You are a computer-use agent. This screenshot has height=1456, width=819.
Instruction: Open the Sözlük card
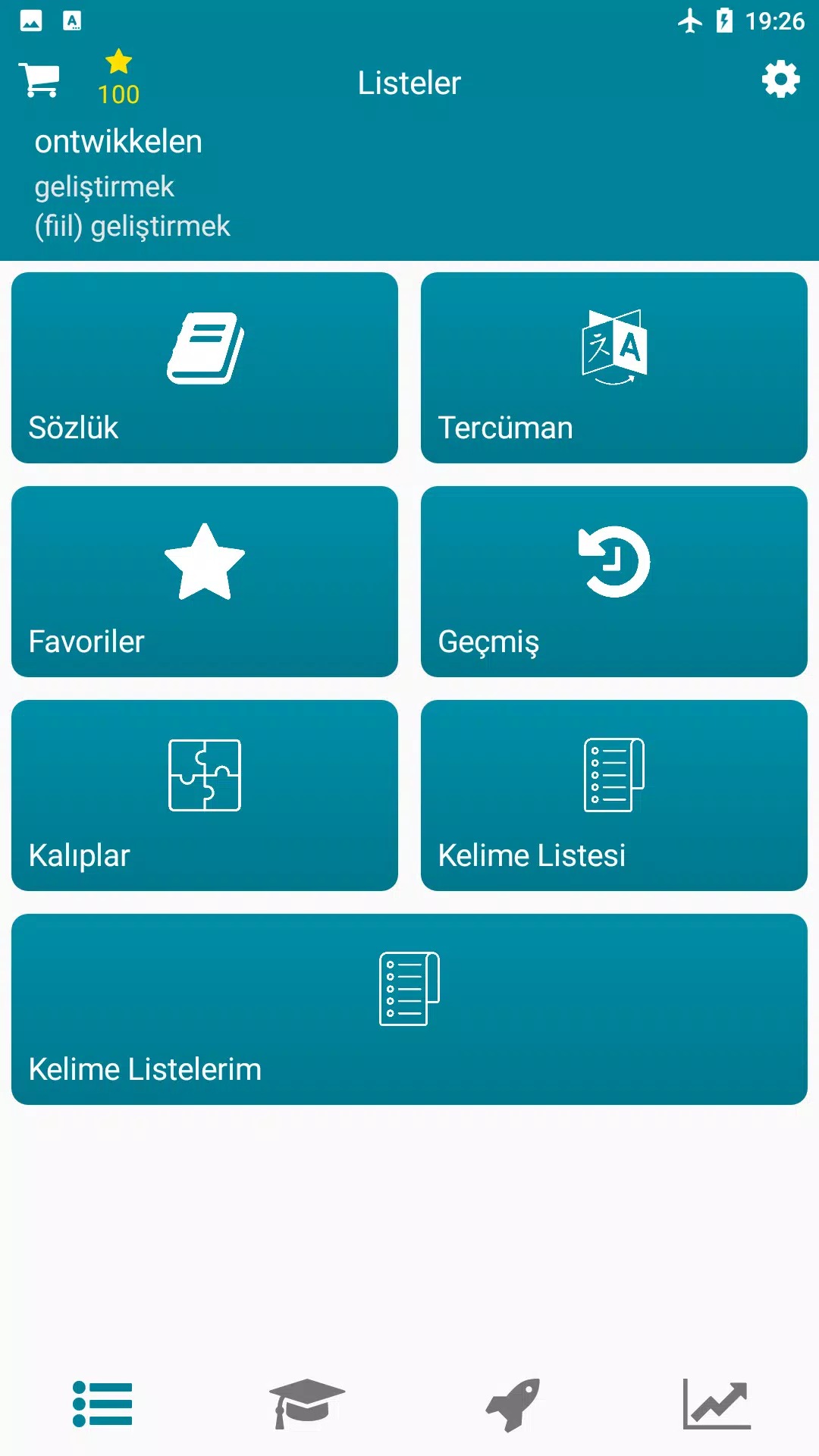(205, 368)
